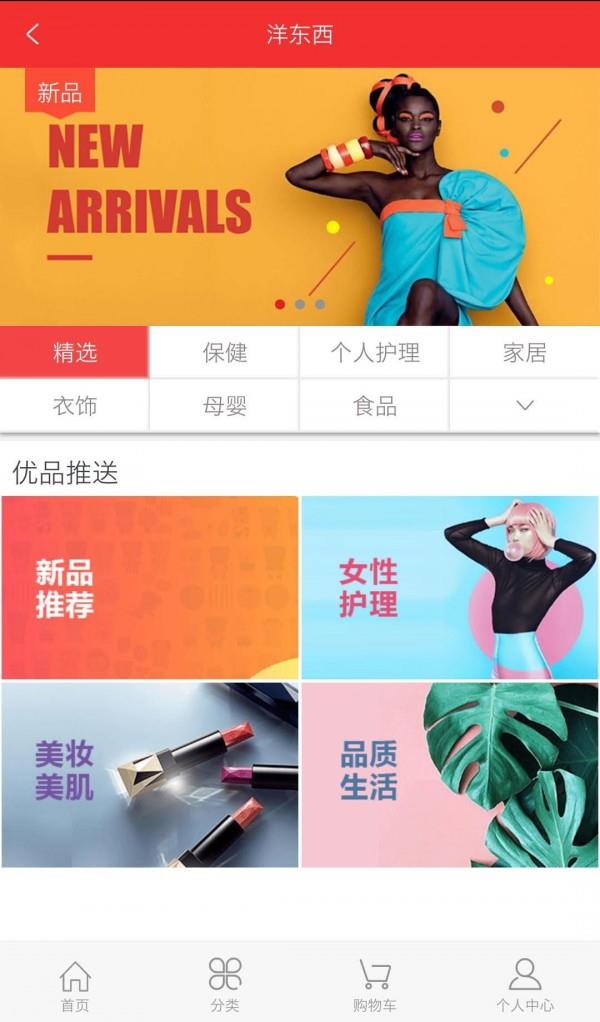Image resolution: width=600 pixels, height=1022 pixels.
Task: Switch to the 个人护理 category
Action: point(375,352)
